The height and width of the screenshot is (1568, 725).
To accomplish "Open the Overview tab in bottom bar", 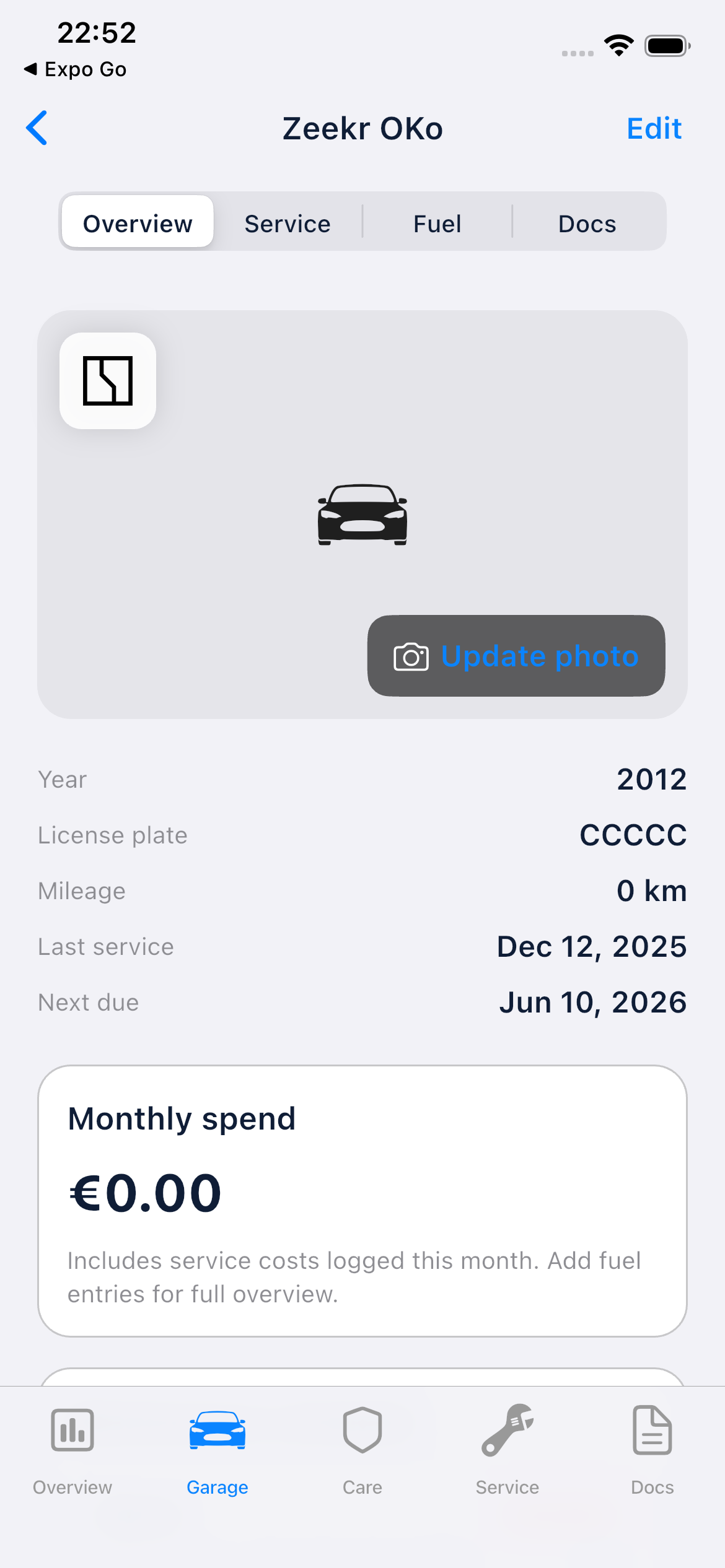I will pos(72,1450).
